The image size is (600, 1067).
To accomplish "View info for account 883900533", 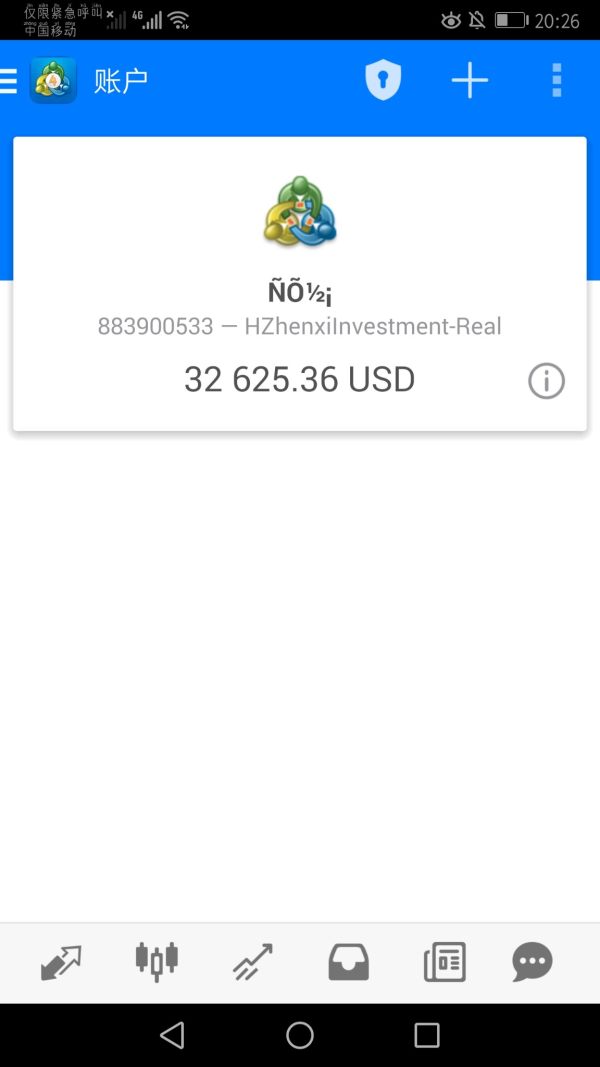I will tap(546, 381).
